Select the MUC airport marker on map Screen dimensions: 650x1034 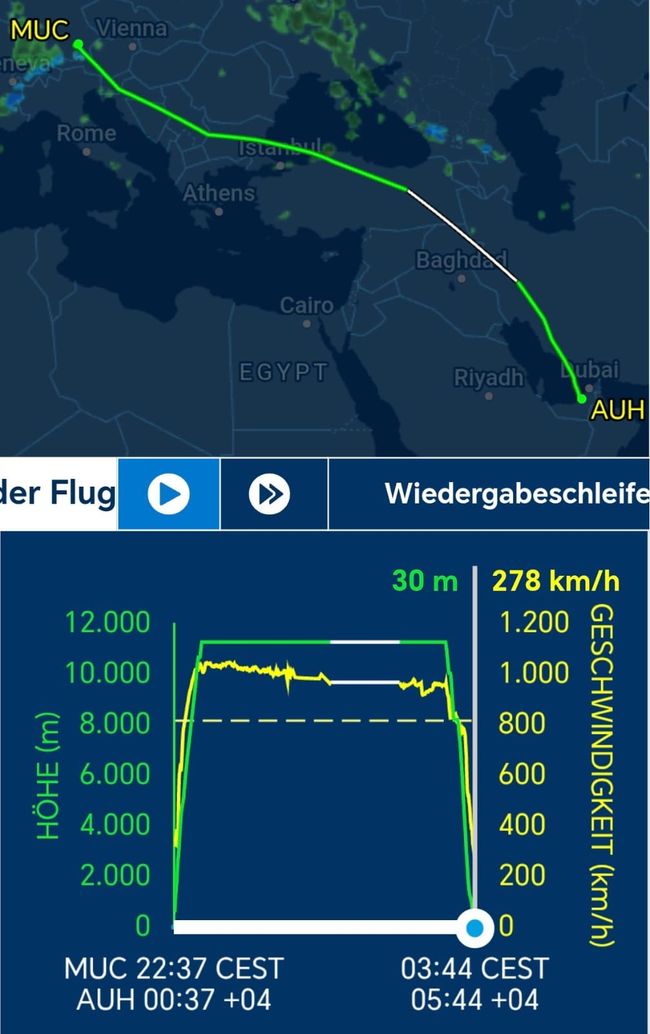(x=78, y=44)
